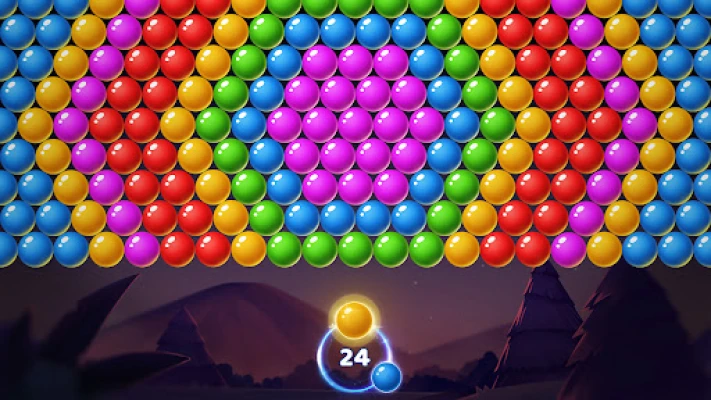The width and height of the screenshot is (711, 400).
Task: Swap to the small blue next bubble
Action: tap(386, 377)
